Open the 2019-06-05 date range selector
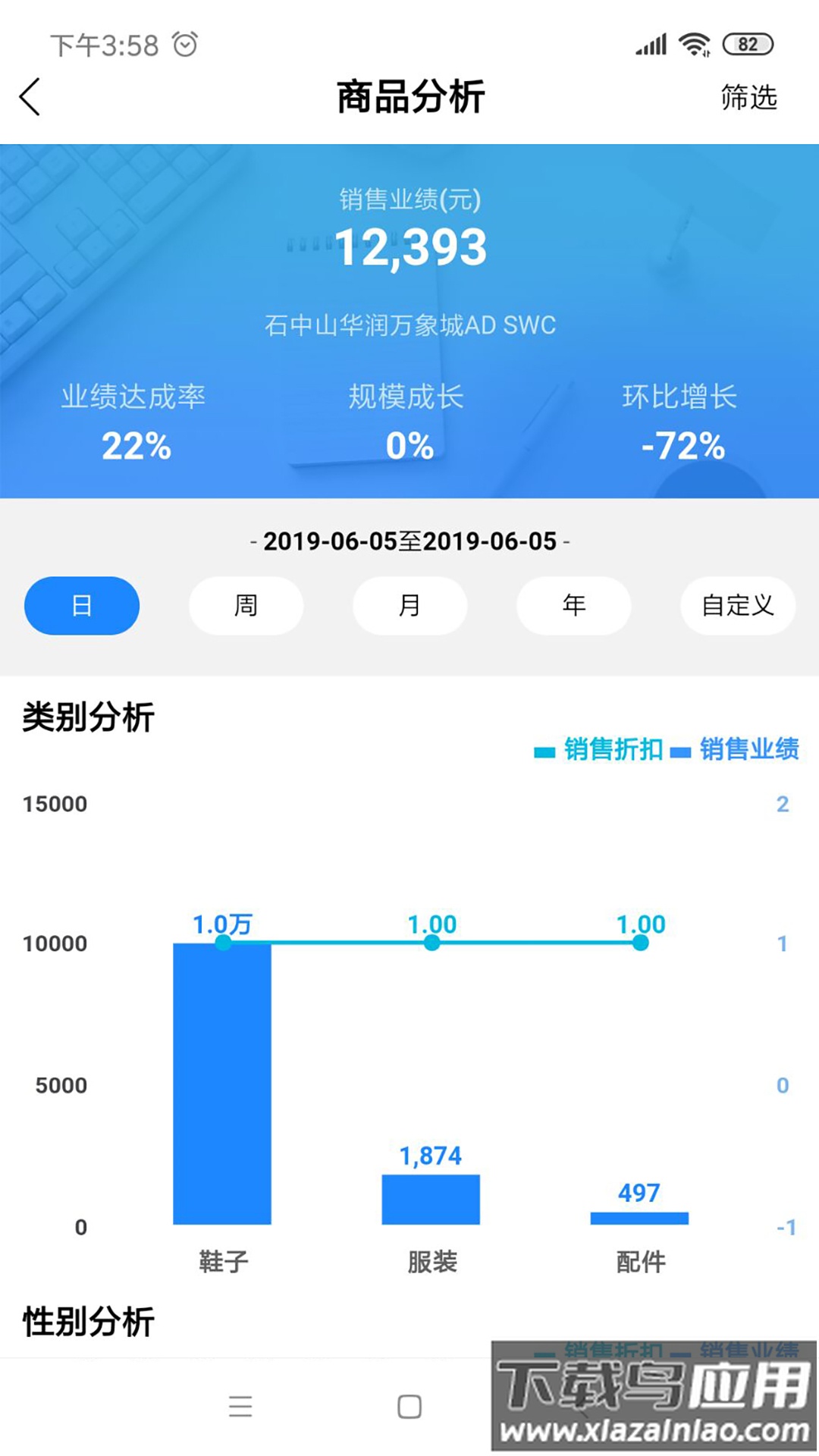Viewport: 819px width, 1456px height. 409,541
